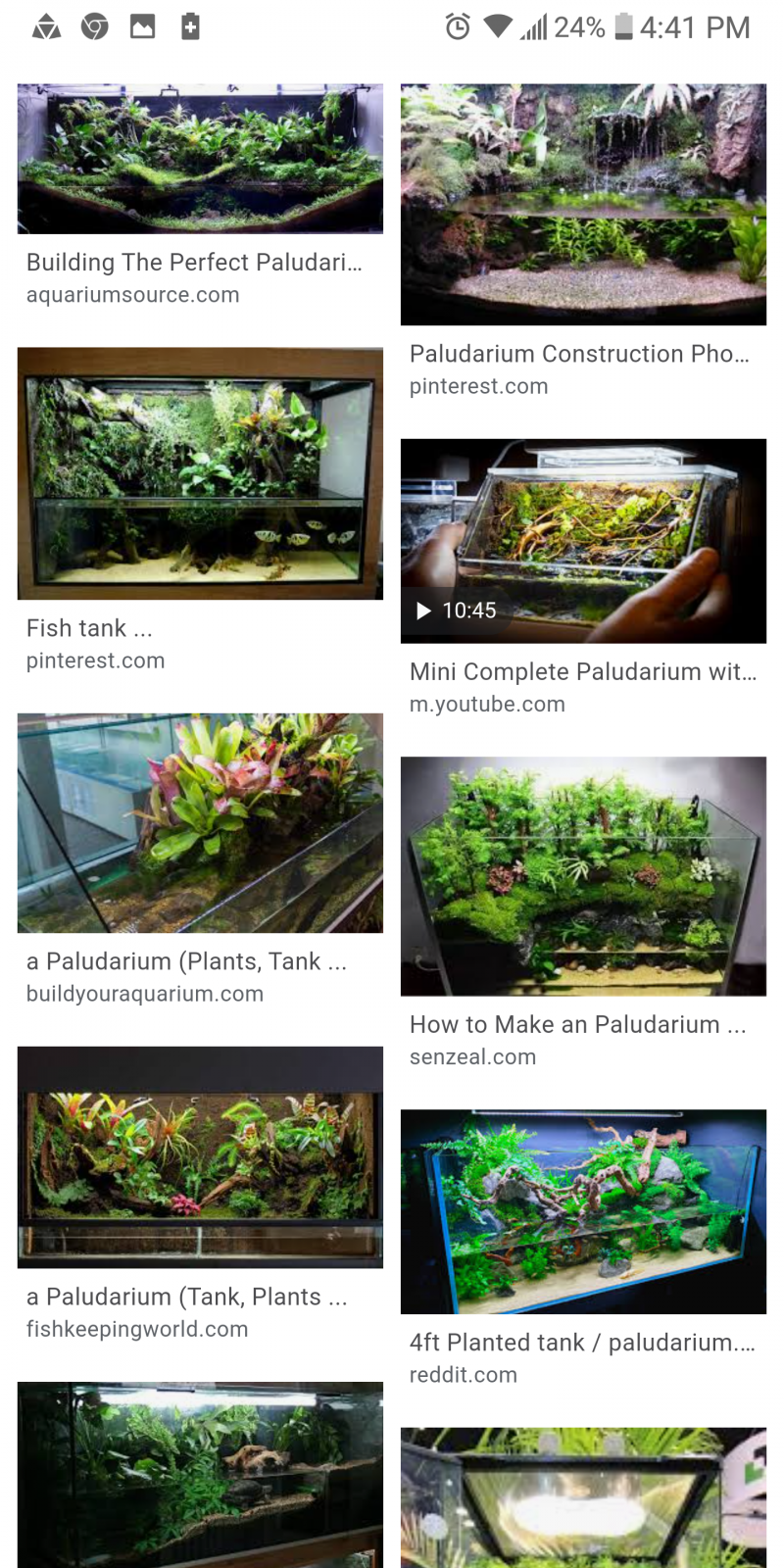Image resolution: width=784 pixels, height=1568 pixels.
Task: Open the Mini Complete Paludarium video result
Action: (583, 541)
